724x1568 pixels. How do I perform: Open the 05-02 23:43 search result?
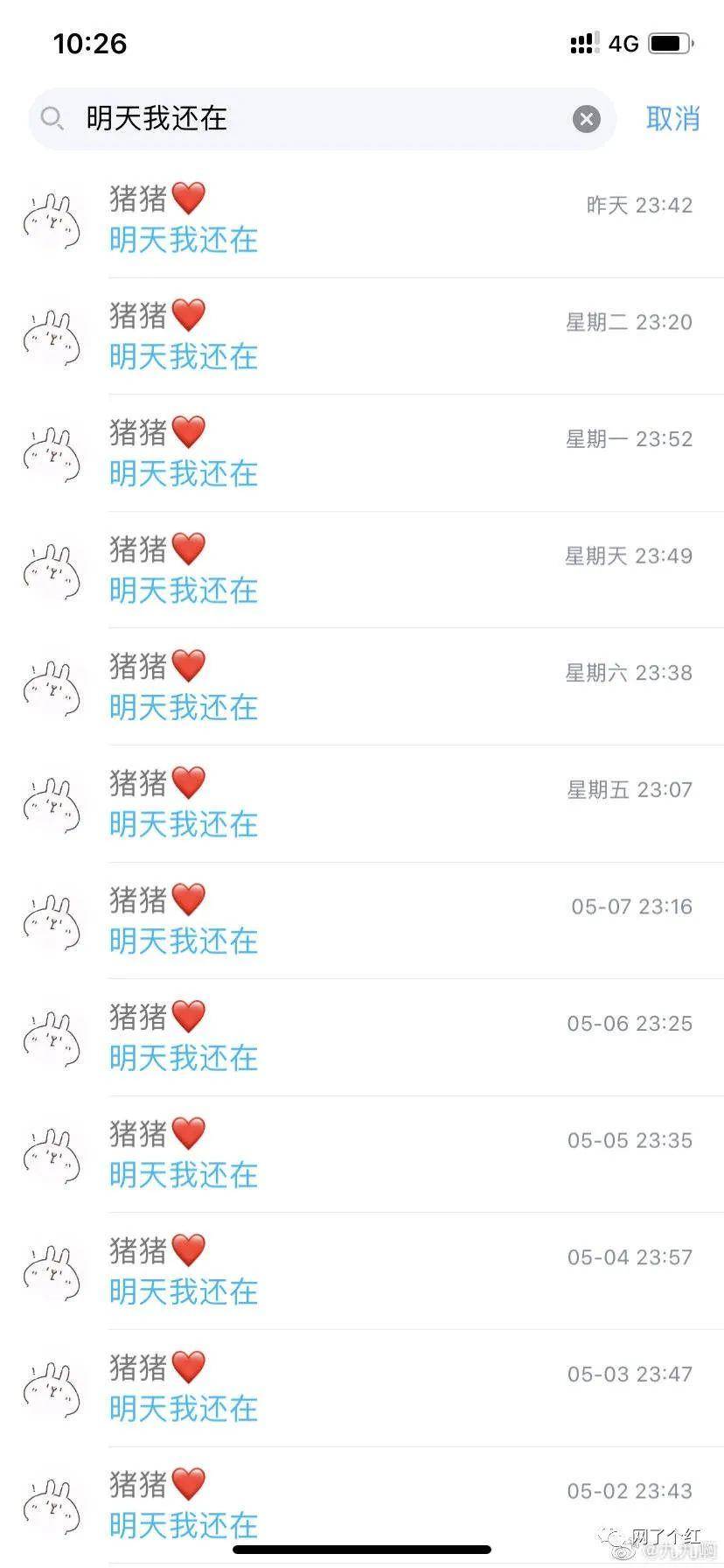click(x=362, y=1505)
